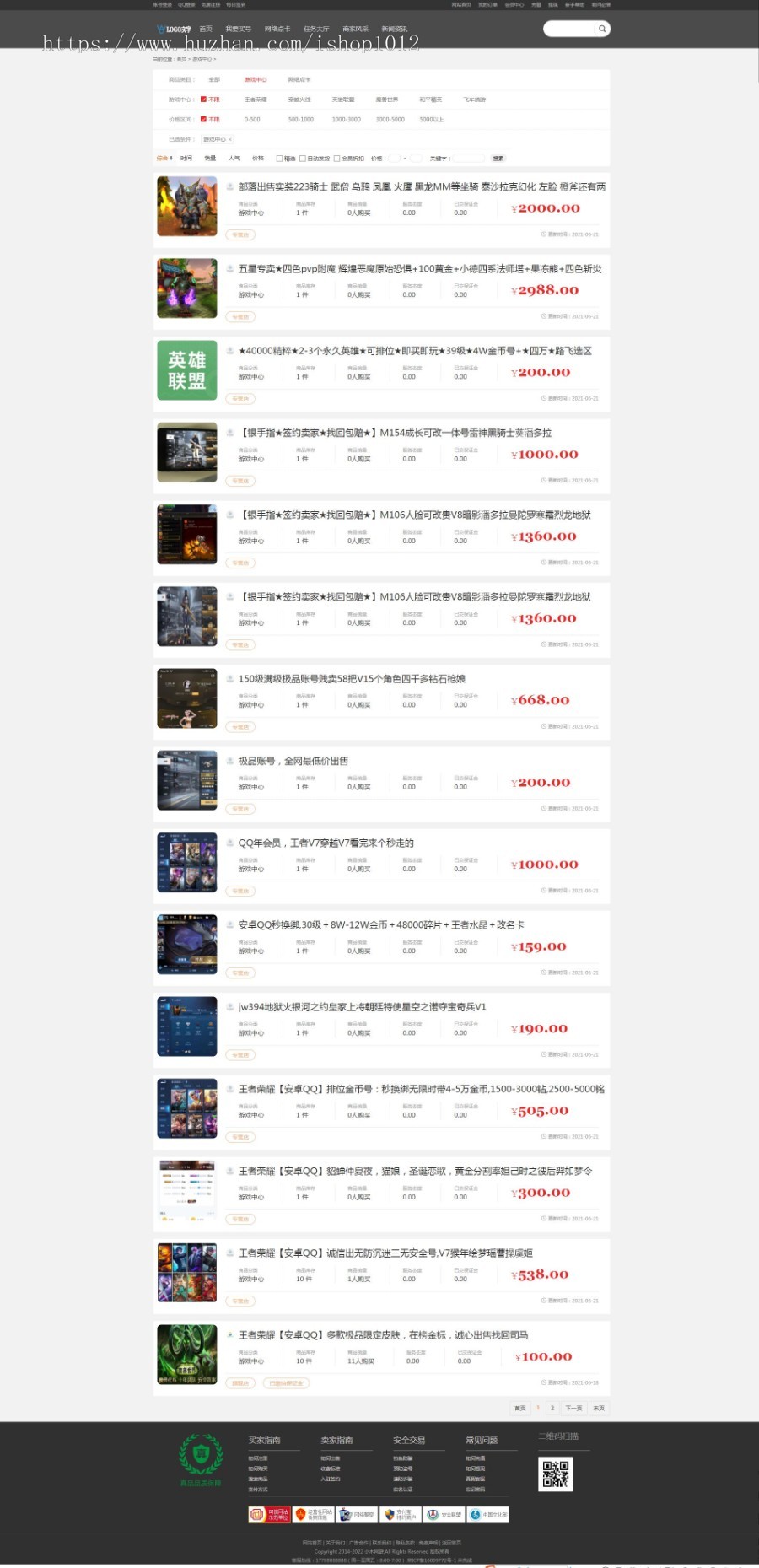Open the 我要买号 navigation item
The image size is (759, 1568).
tap(238, 29)
